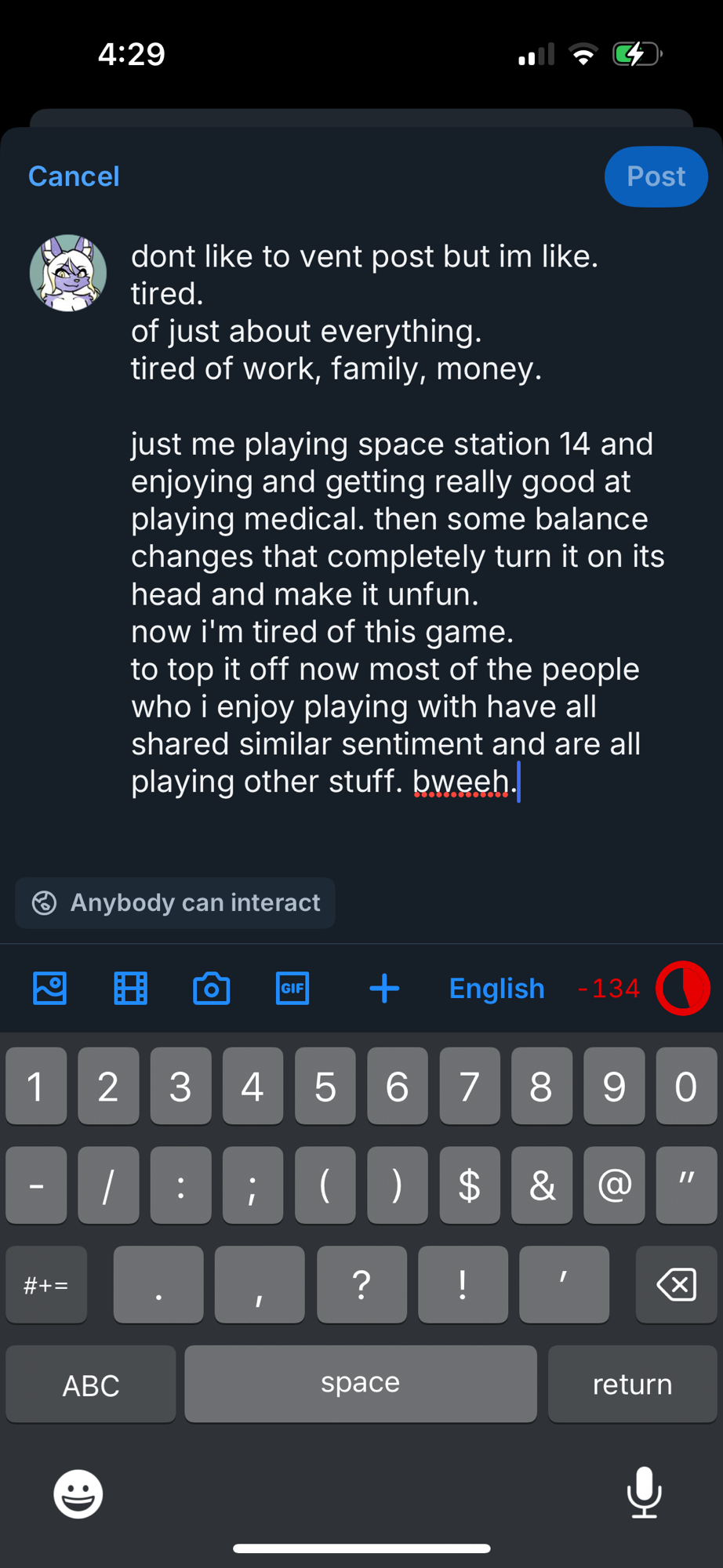
Task: Attach a video to the post
Action: [130, 988]
